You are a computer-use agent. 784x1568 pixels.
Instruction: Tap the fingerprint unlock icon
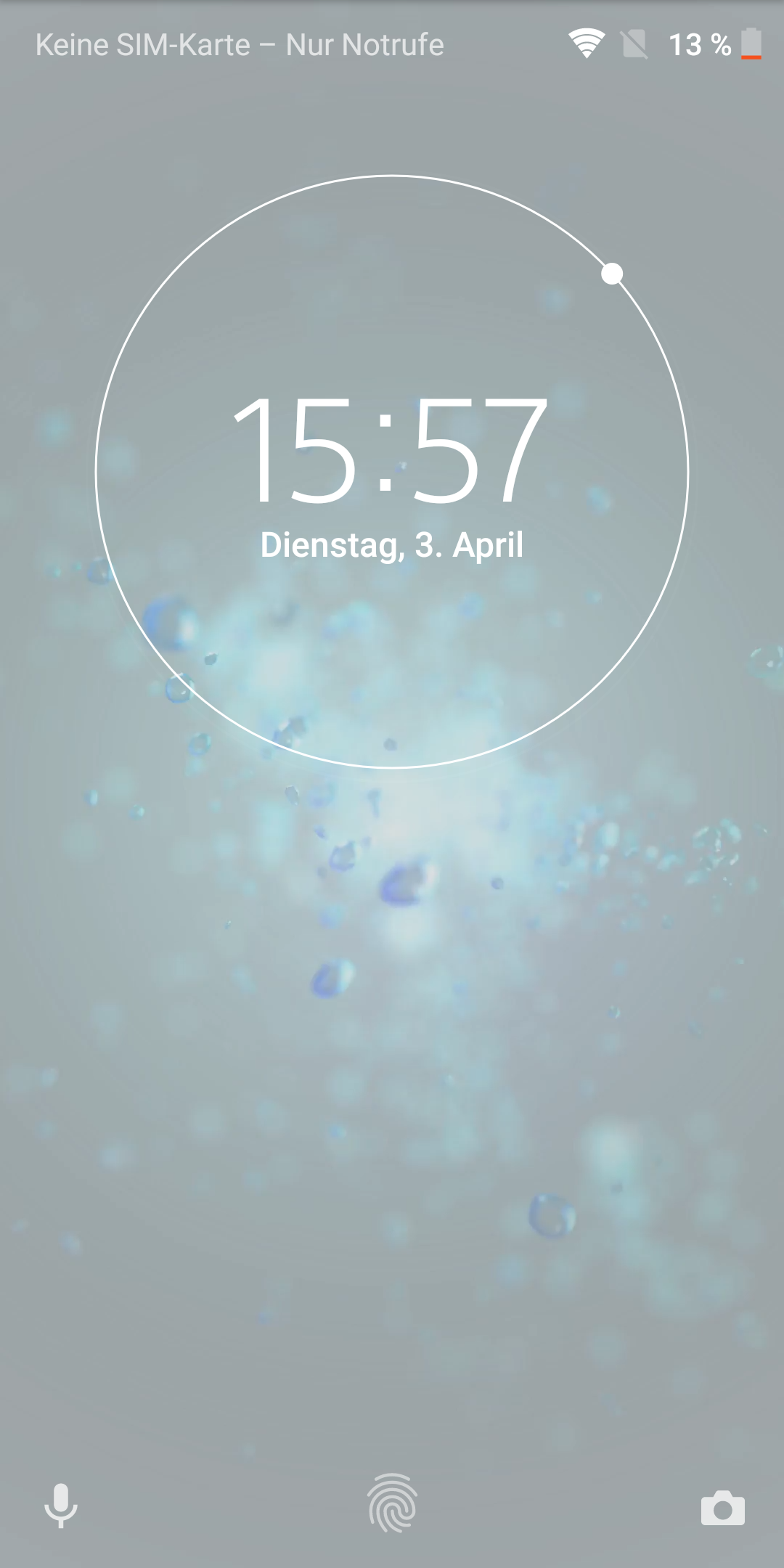point(392,1502)
